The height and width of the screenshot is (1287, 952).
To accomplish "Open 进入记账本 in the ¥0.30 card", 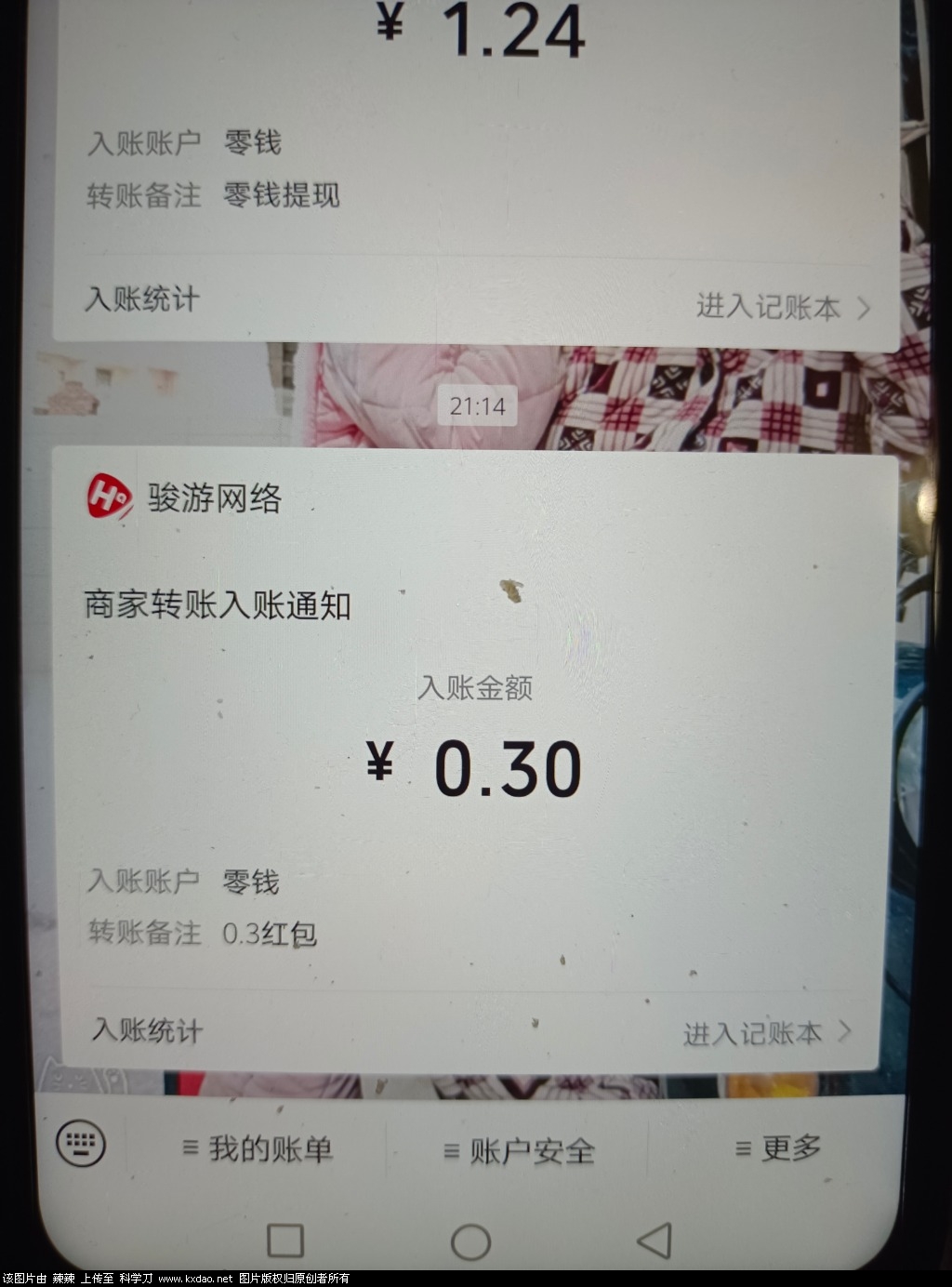I will coord(767,1032).
